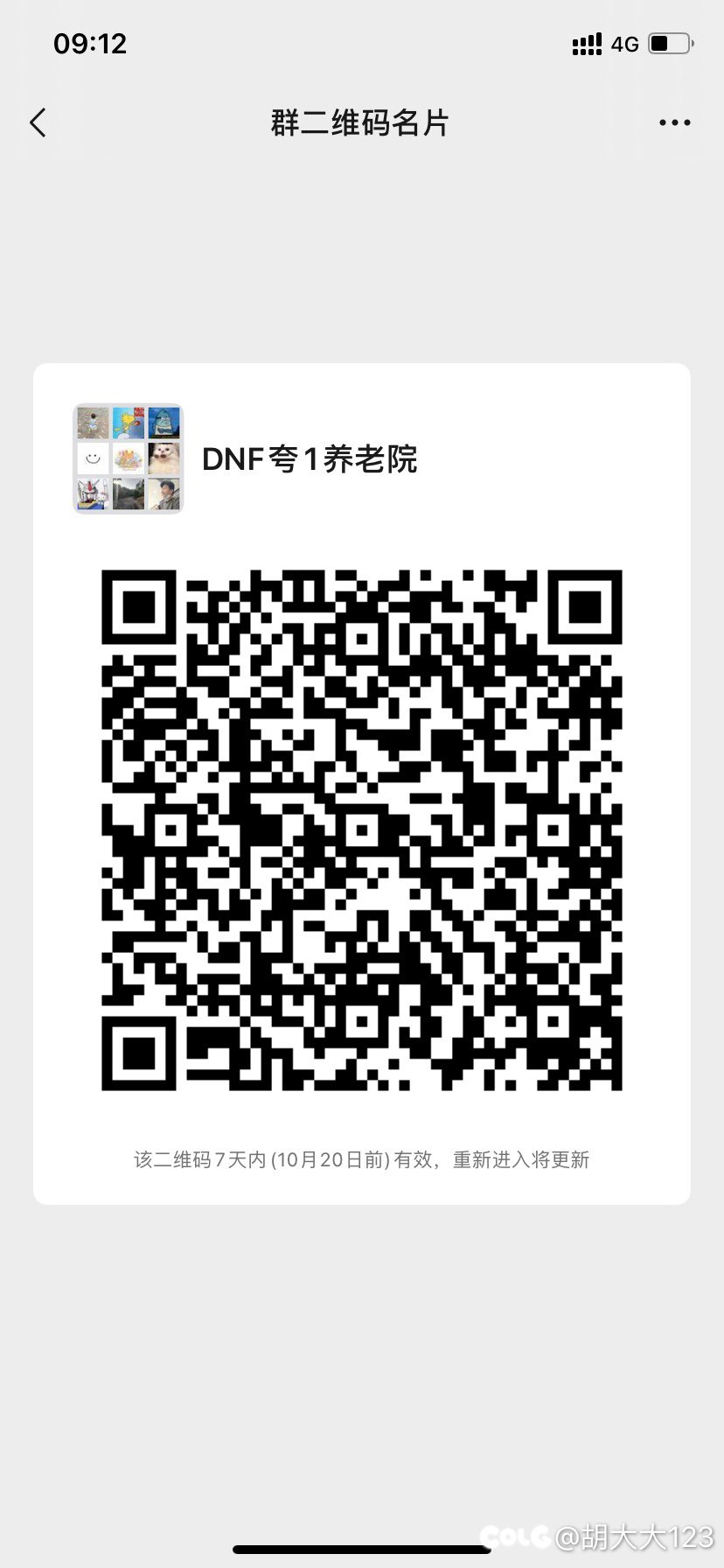
Task: Select the group name DNF夸1养老院
Action: point(310,458)
